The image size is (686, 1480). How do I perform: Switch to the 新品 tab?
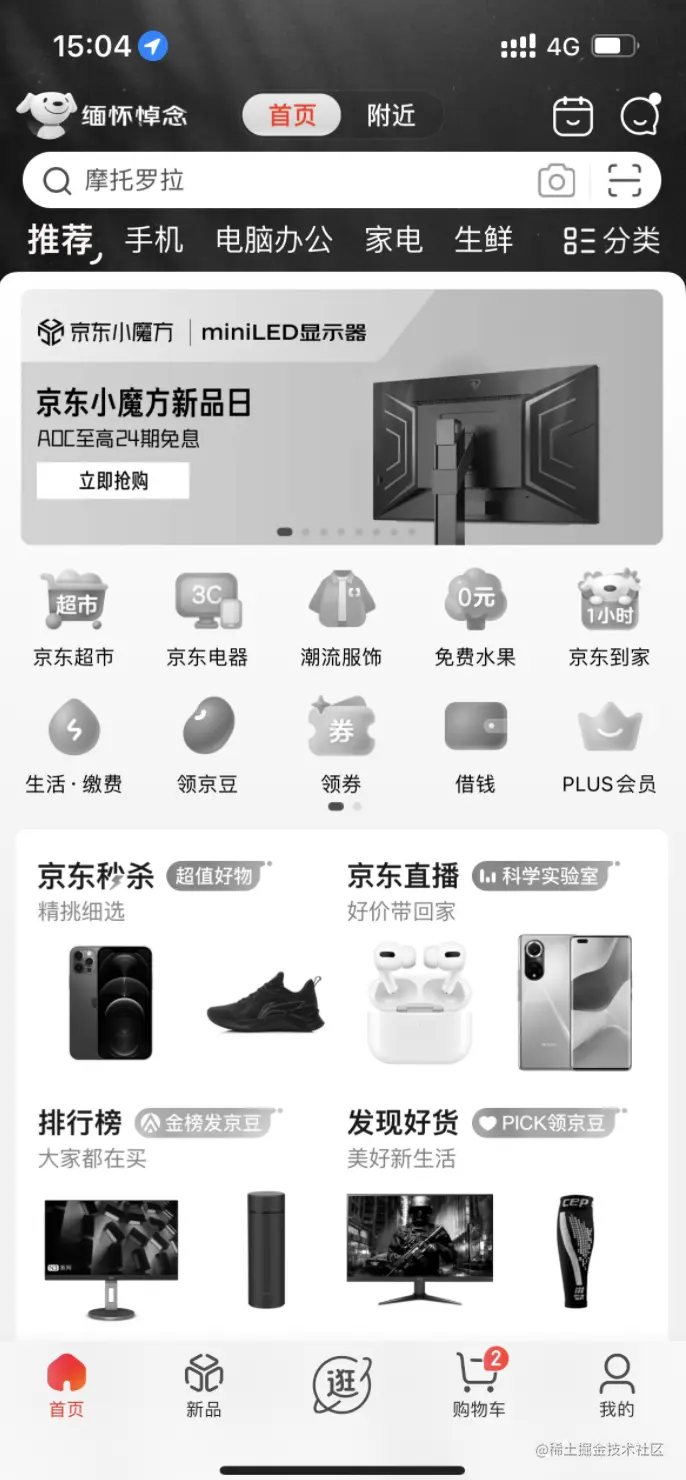click(204, 1386)
